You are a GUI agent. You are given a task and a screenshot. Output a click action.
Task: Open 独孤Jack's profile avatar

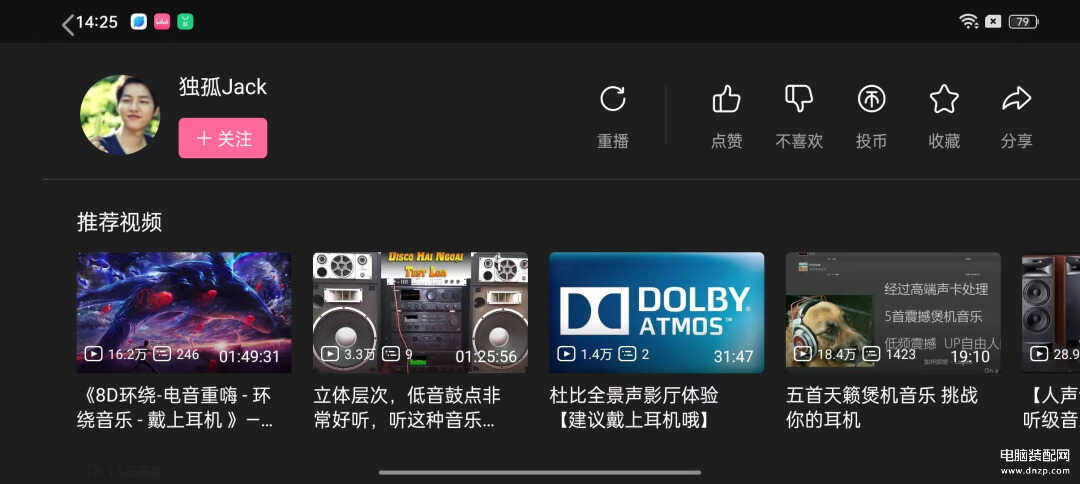(120, 115)
